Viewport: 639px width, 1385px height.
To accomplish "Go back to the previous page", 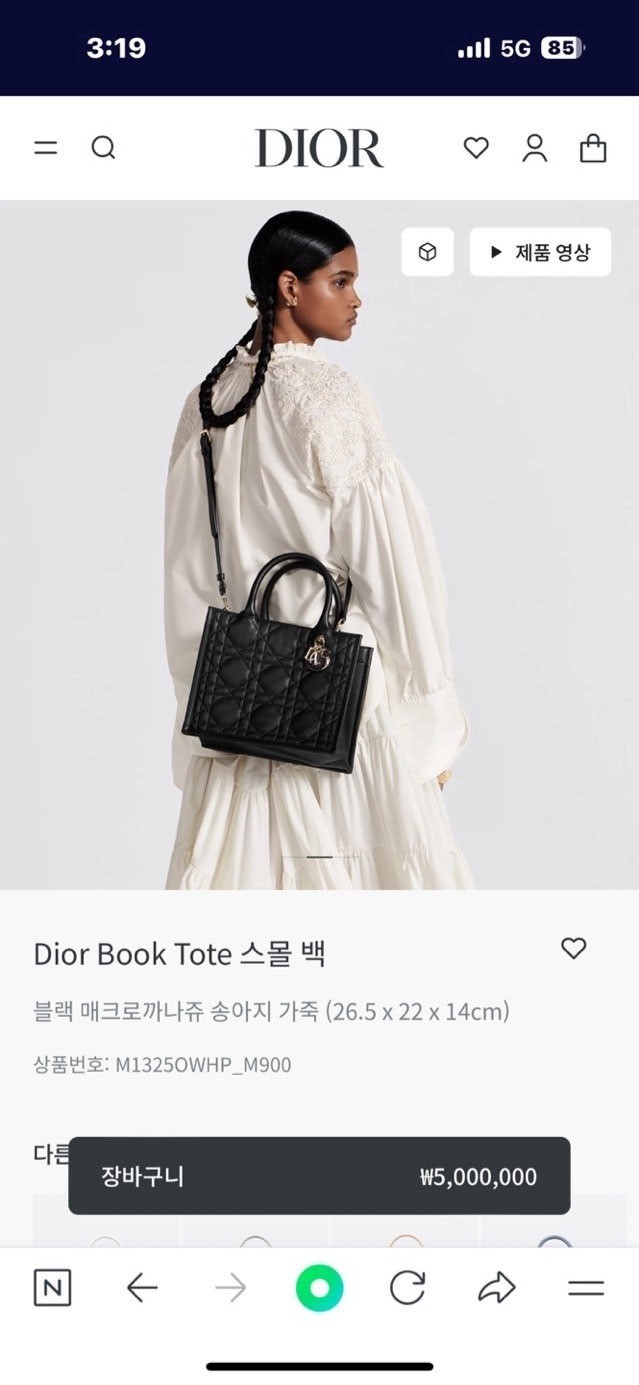I will 142,1288.
